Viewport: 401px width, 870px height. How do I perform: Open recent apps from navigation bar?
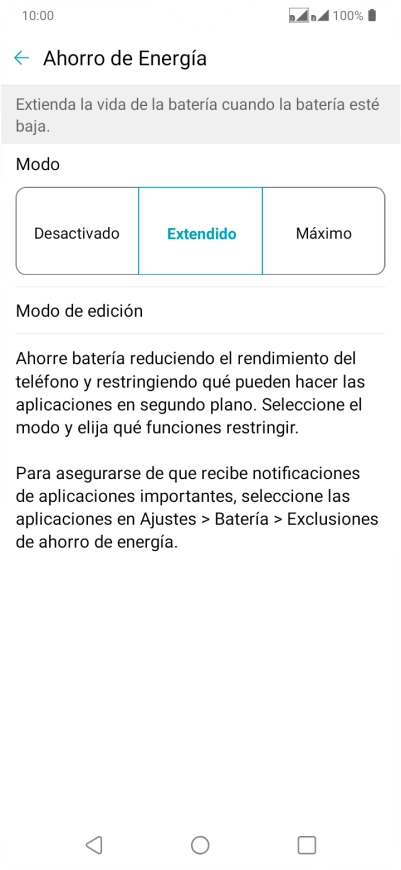(x=306, y=845)
